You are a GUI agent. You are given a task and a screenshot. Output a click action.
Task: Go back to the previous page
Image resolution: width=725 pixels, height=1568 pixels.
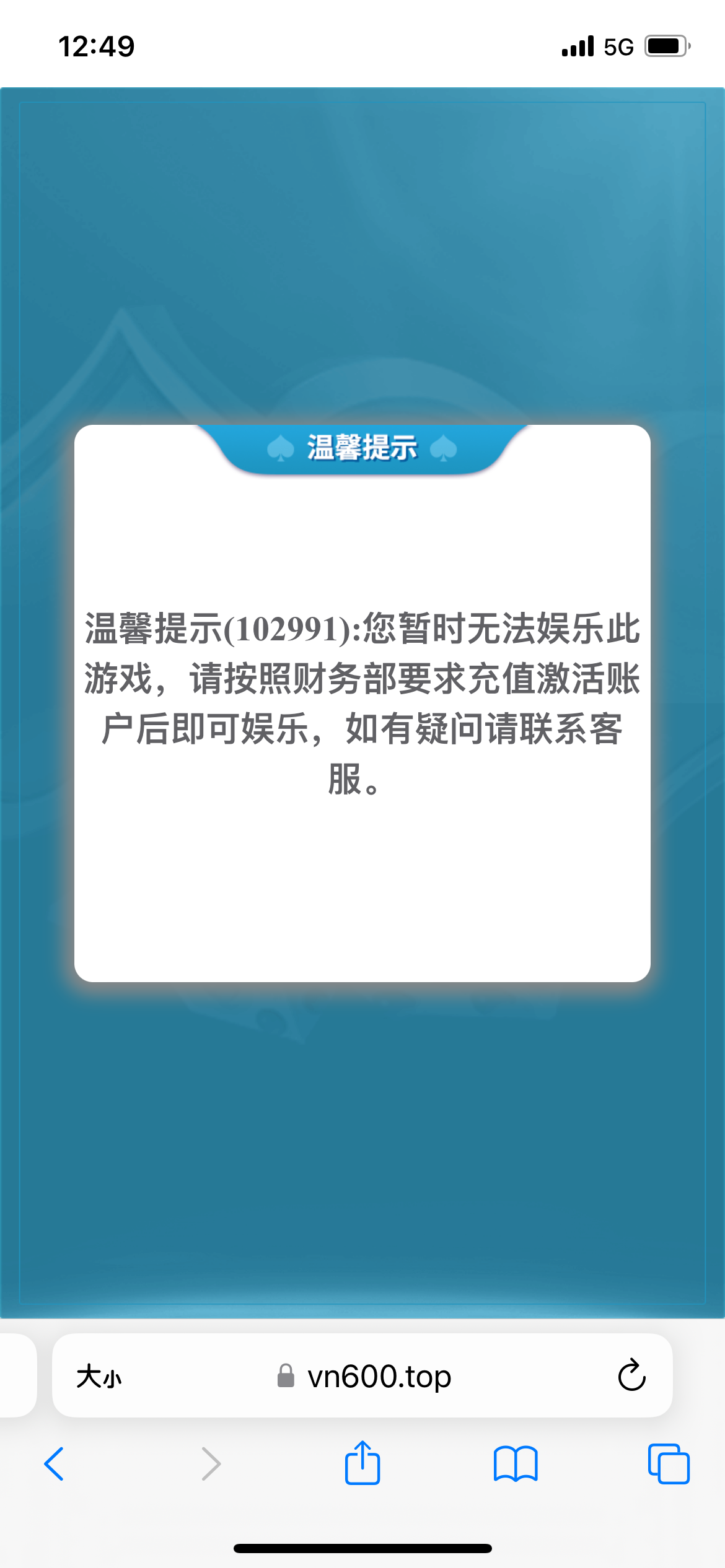55,1464
